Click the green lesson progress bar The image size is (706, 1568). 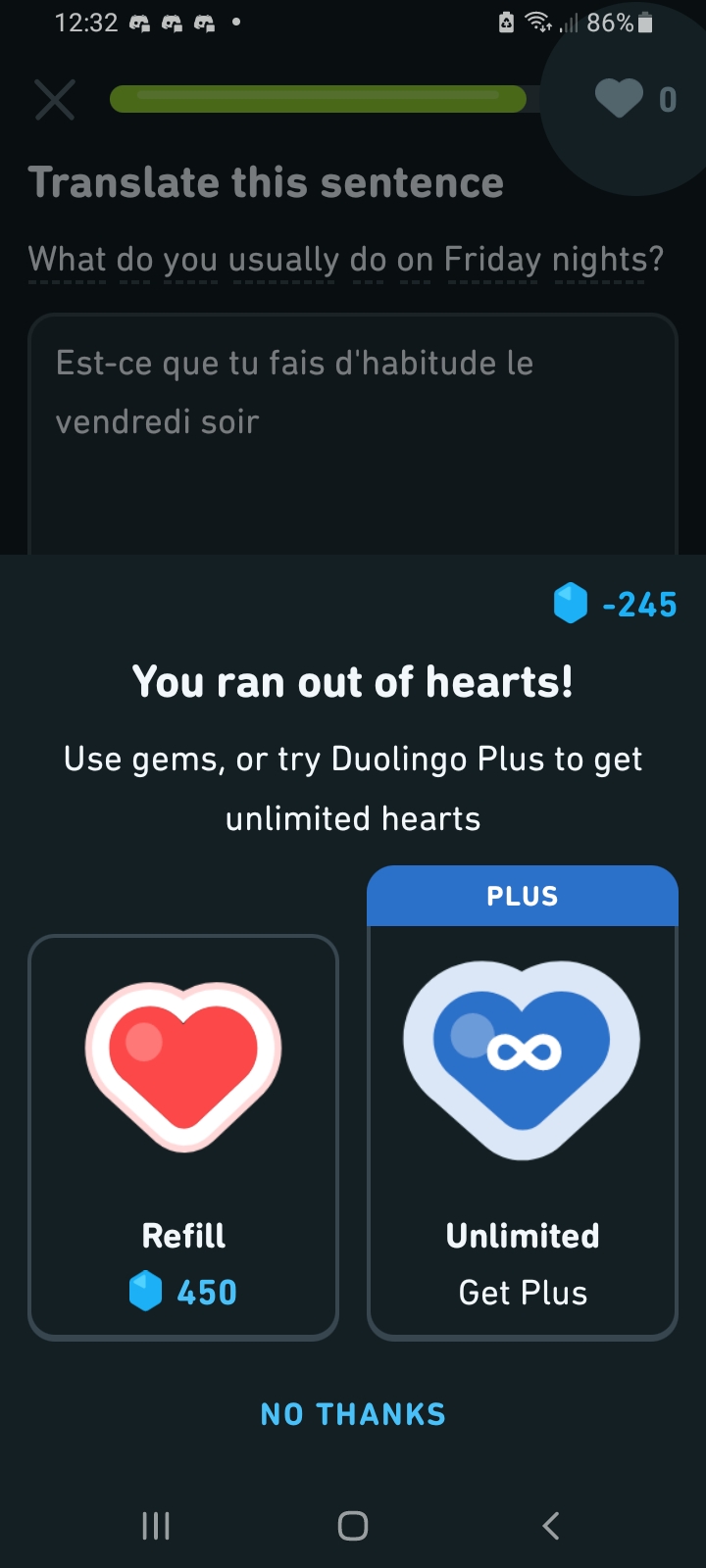click(319, 98)
